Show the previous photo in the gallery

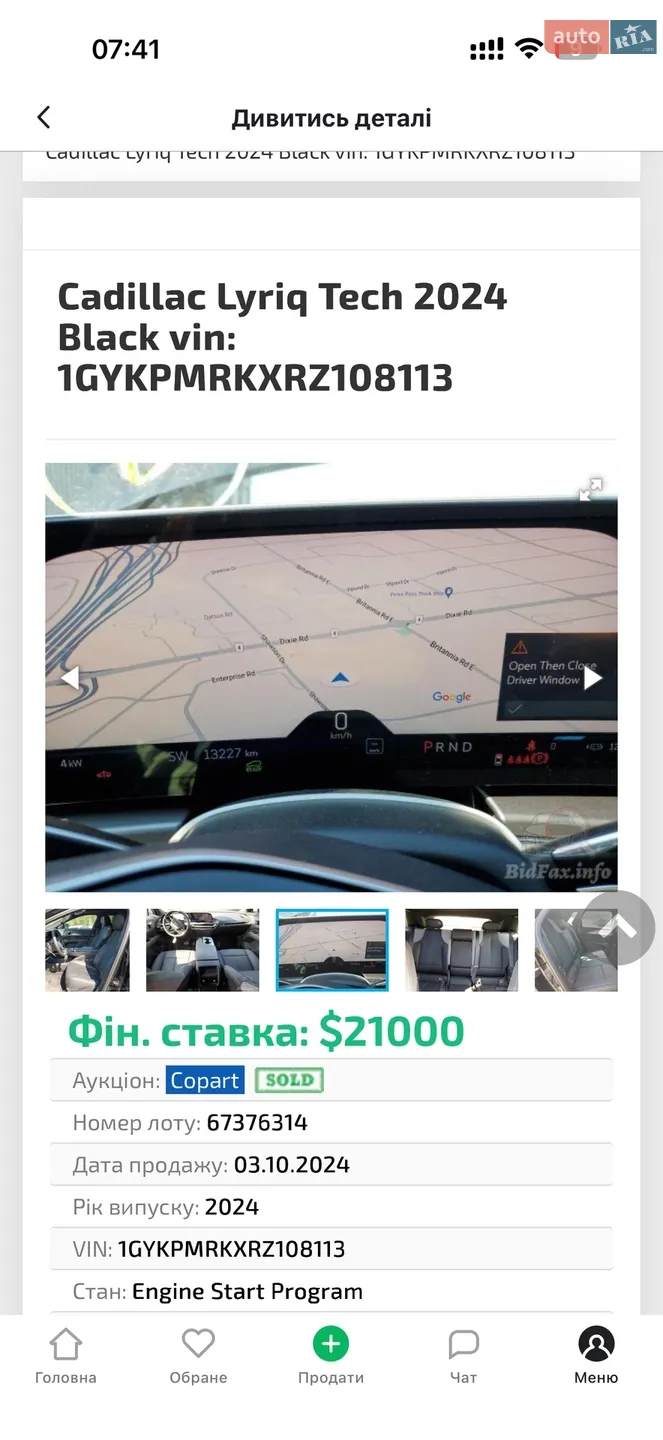click(69, 678)
